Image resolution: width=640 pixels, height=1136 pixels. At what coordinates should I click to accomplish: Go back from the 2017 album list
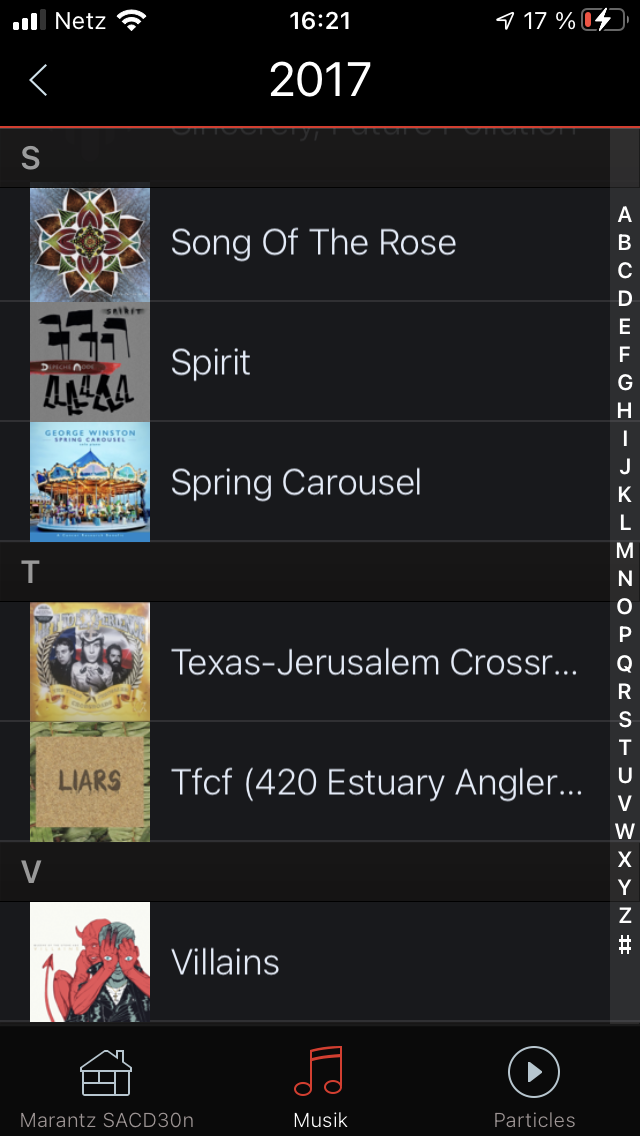point(38,80)
